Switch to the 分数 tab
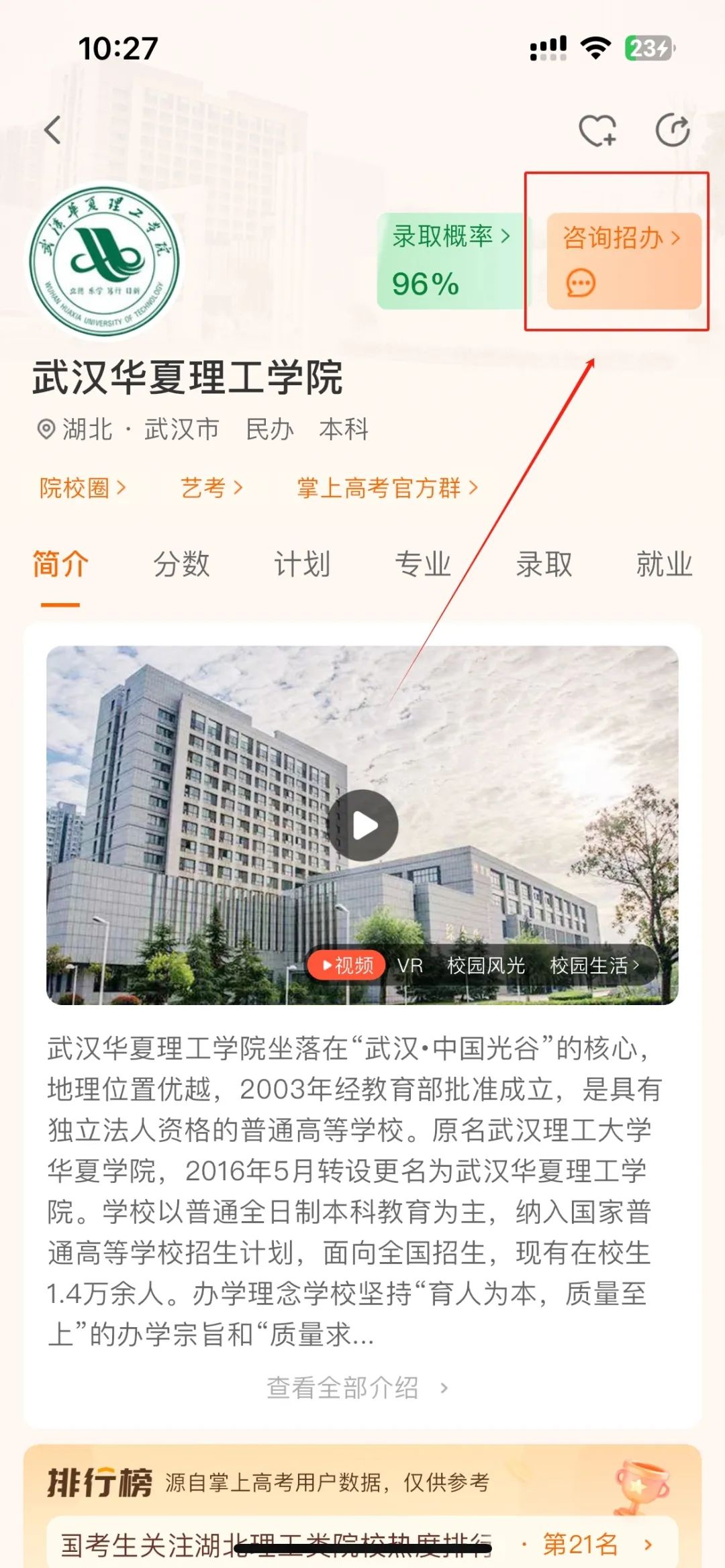This screenshot has width=725, height=1568. (x=181, y=564)
